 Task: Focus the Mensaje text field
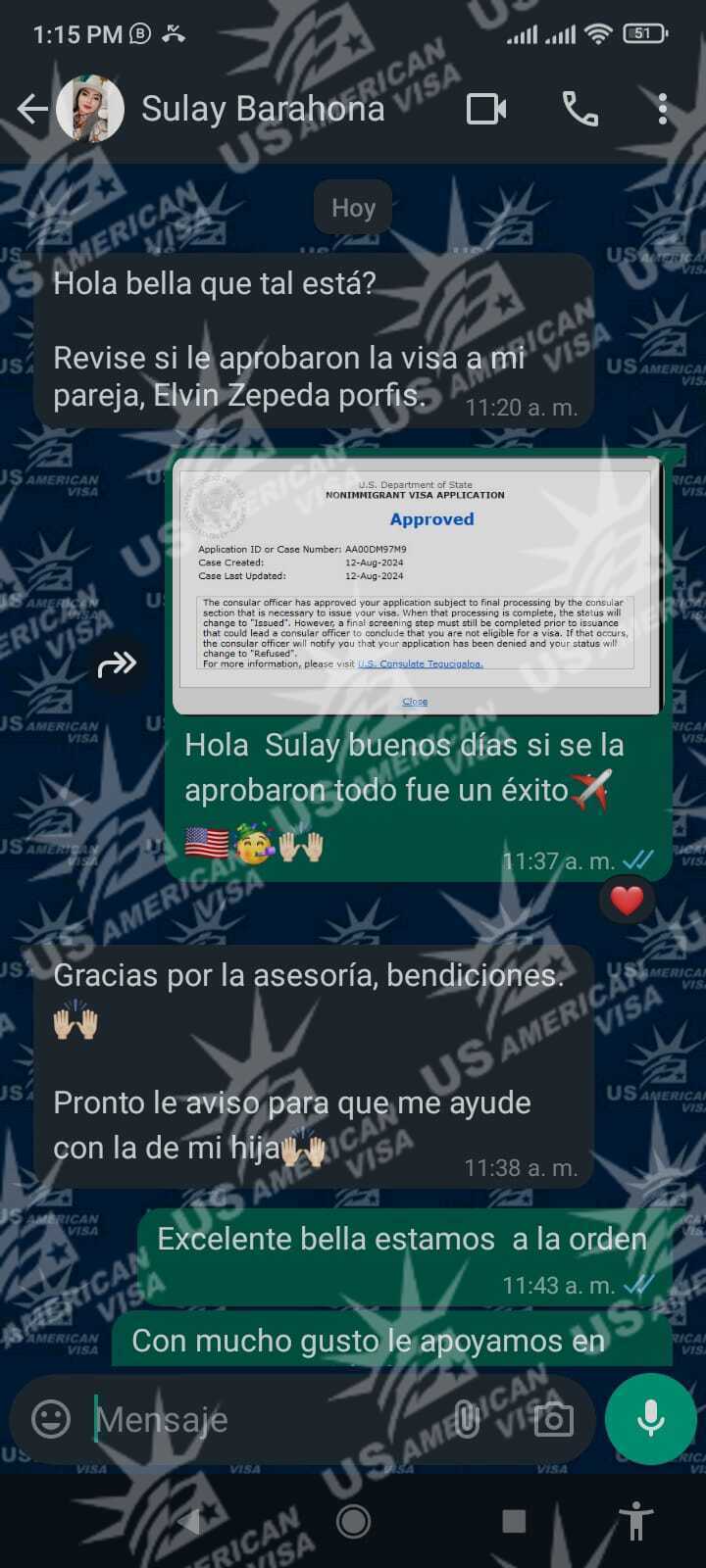[265, 1419]
